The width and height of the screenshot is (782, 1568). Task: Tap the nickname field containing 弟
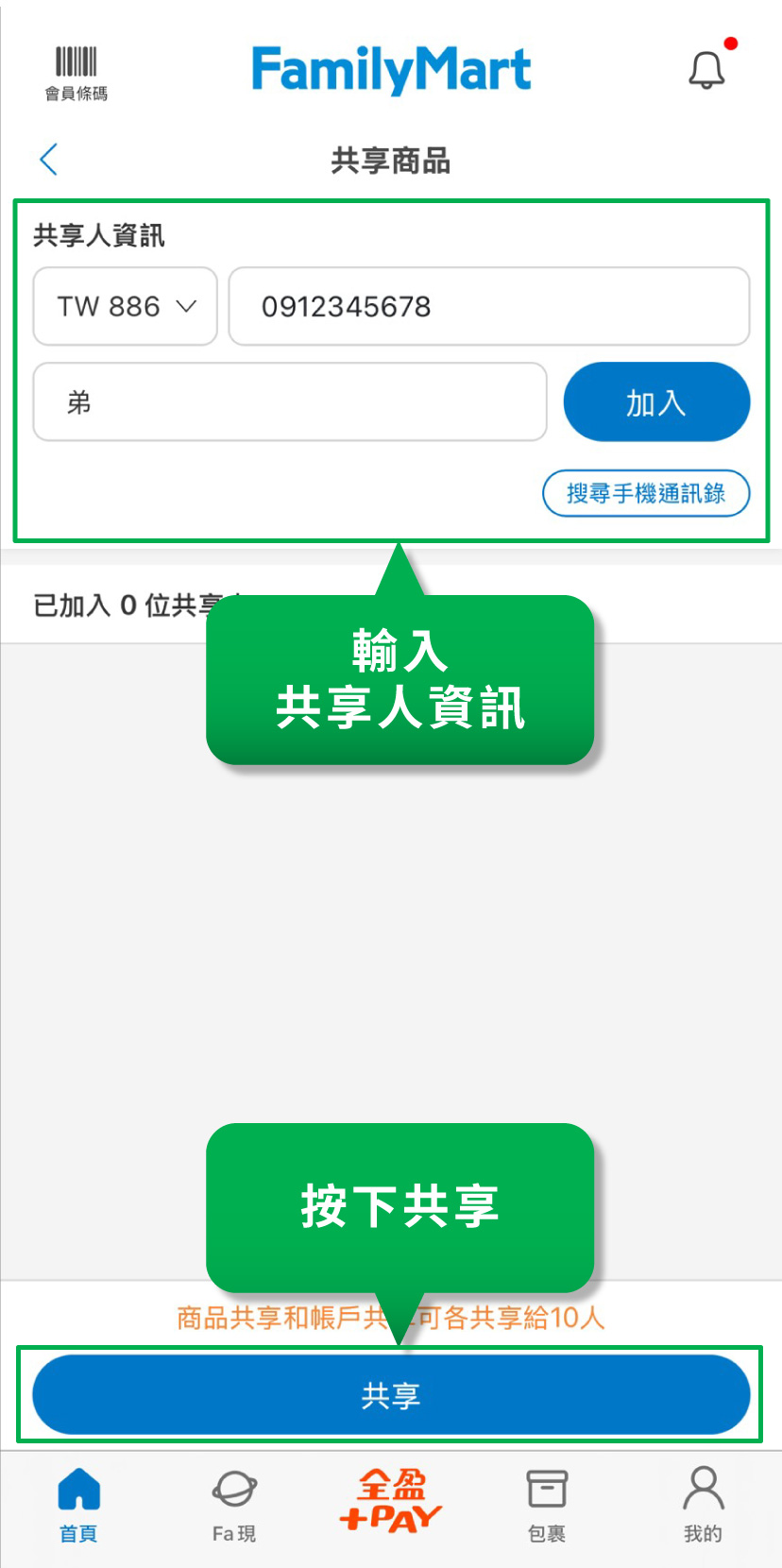click(289, 402)
